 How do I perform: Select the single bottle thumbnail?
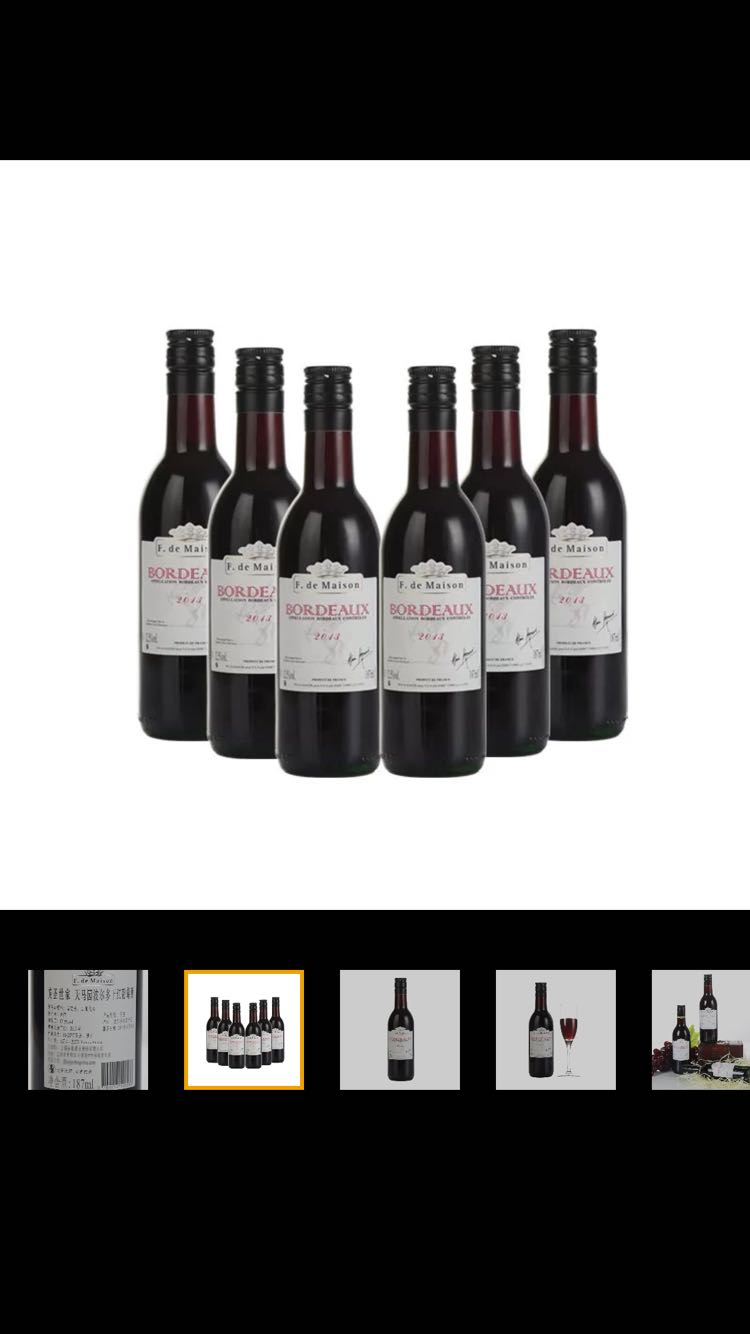click(x=400, y=1029)
